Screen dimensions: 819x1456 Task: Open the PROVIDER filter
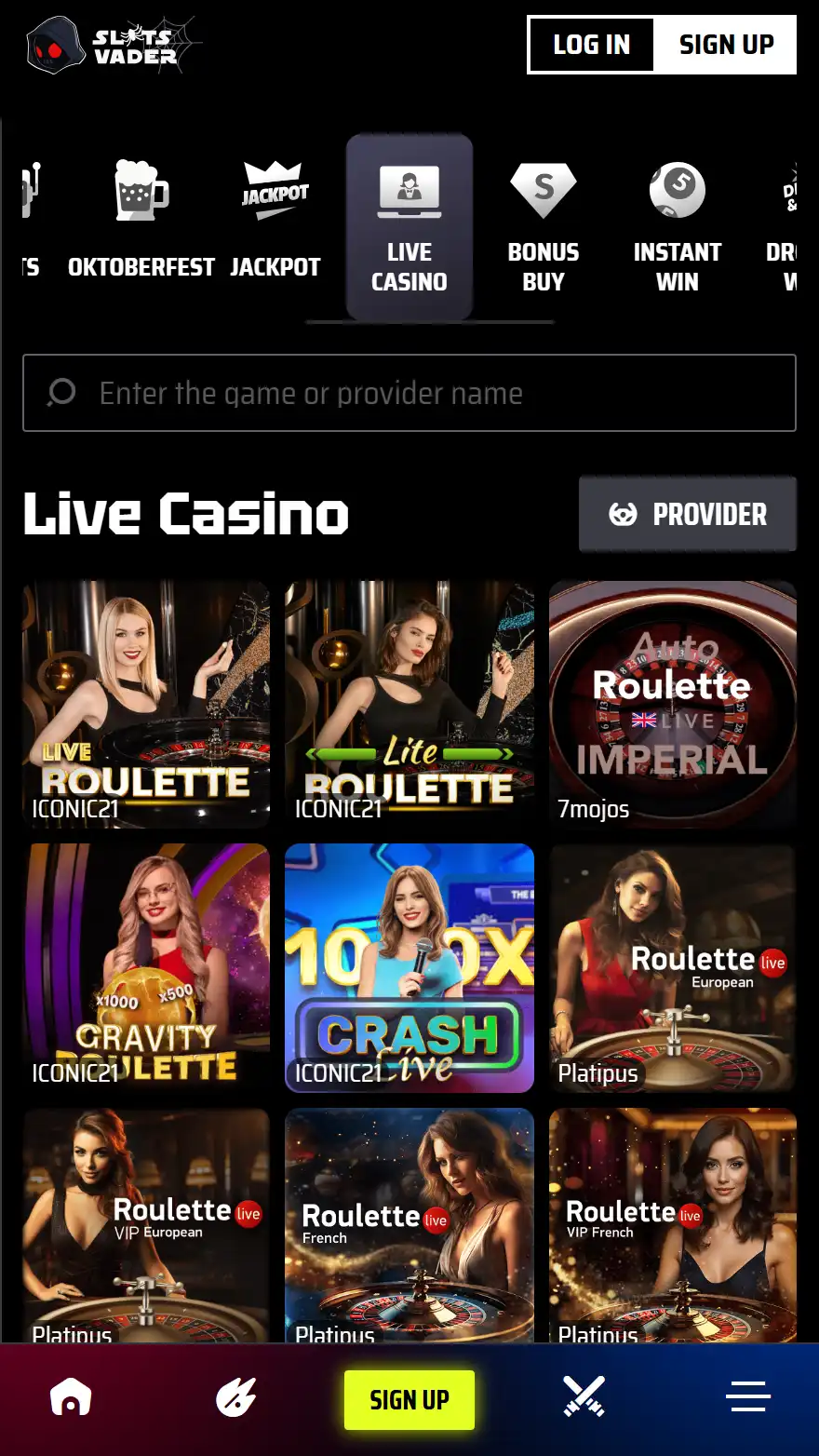[x=688, y=514]
